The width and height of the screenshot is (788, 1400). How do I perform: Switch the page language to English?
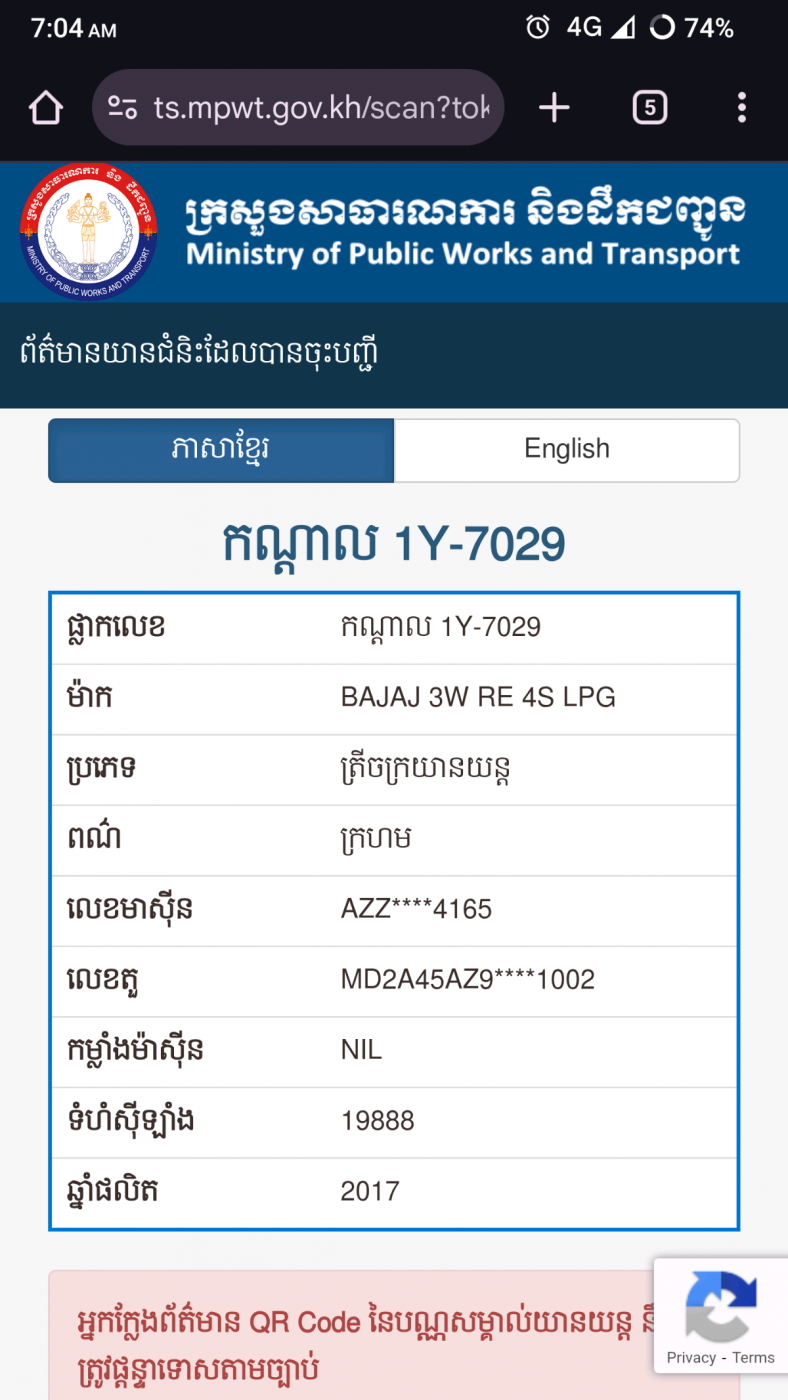click(x=567, y=449)
